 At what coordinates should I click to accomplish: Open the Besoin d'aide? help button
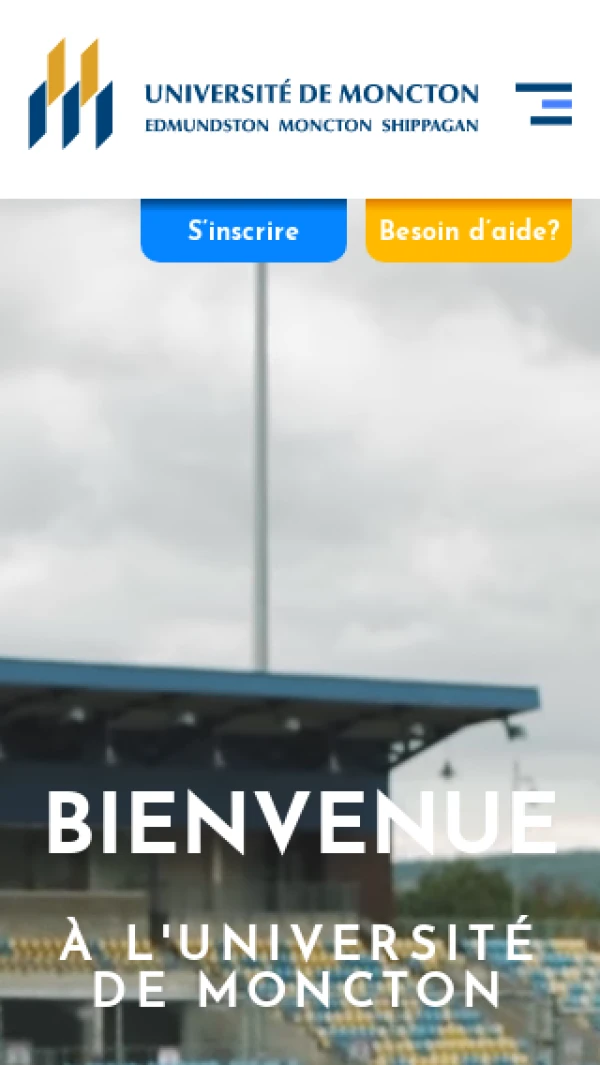click(468, 231)
